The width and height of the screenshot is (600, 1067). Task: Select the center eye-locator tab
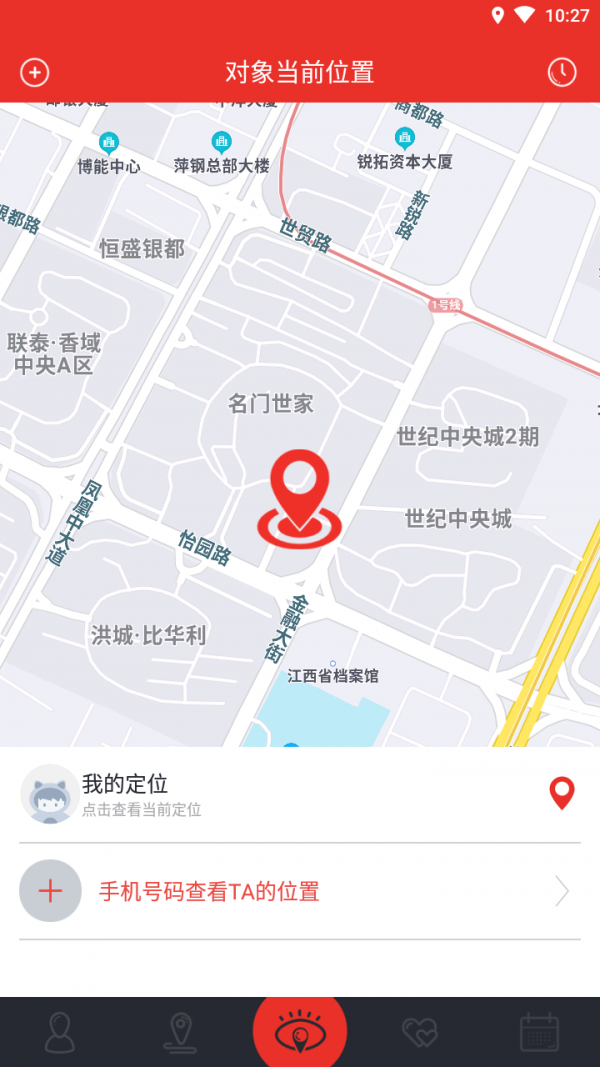point(300,1030)
